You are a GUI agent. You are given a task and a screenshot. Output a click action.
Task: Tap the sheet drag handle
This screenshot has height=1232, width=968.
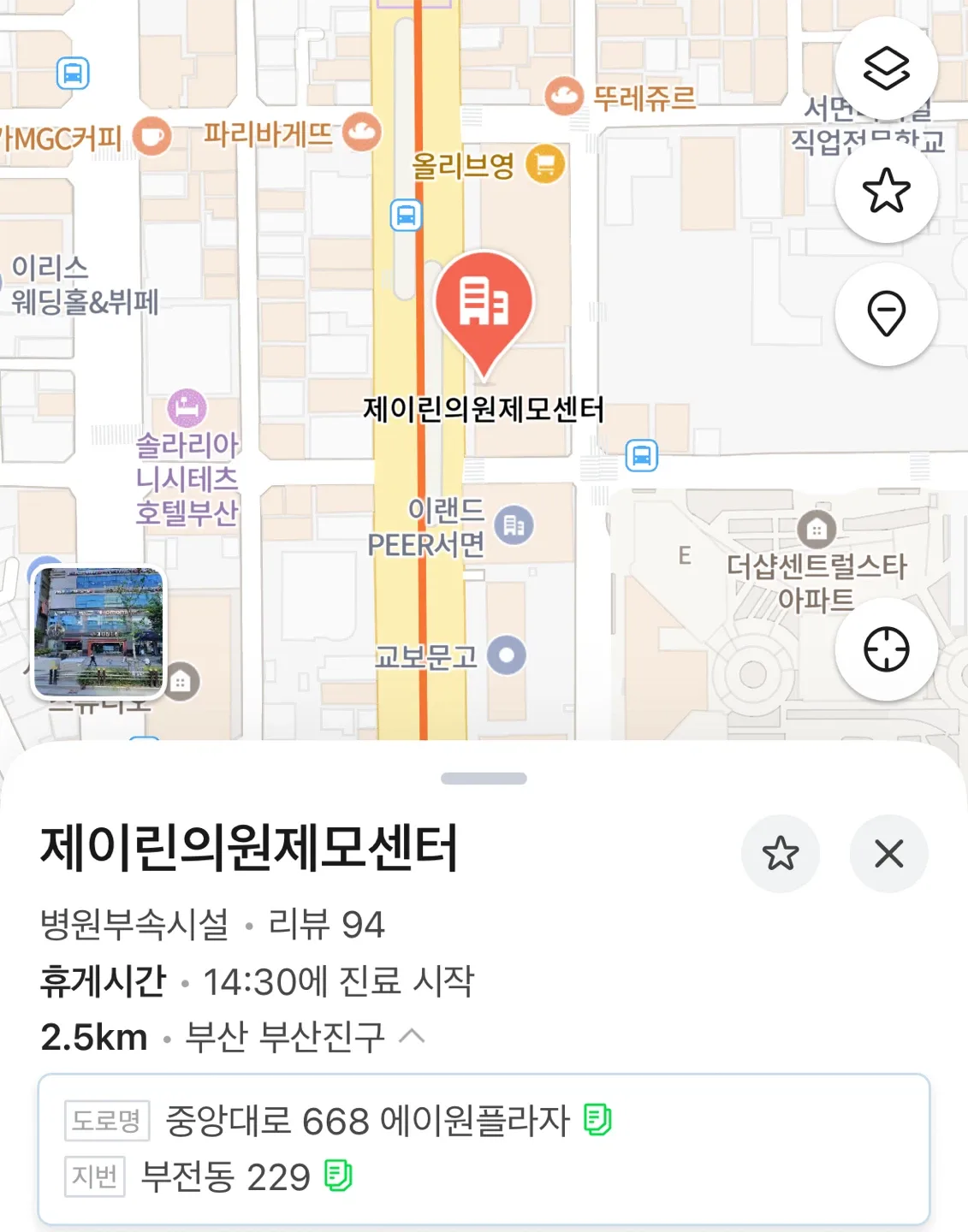point(484,779)
